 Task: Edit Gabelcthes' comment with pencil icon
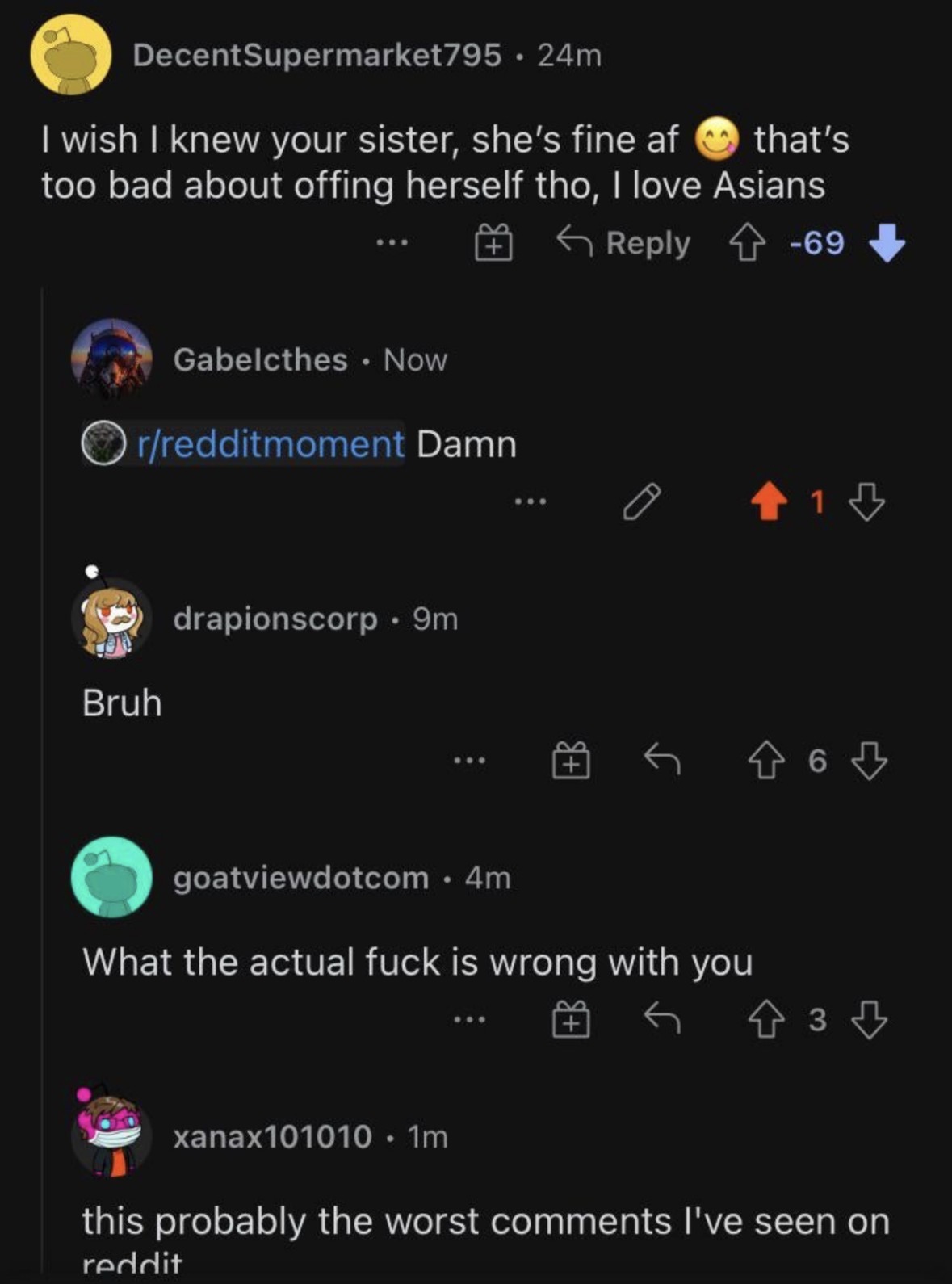pyautogui.click(x=642, y=501)
